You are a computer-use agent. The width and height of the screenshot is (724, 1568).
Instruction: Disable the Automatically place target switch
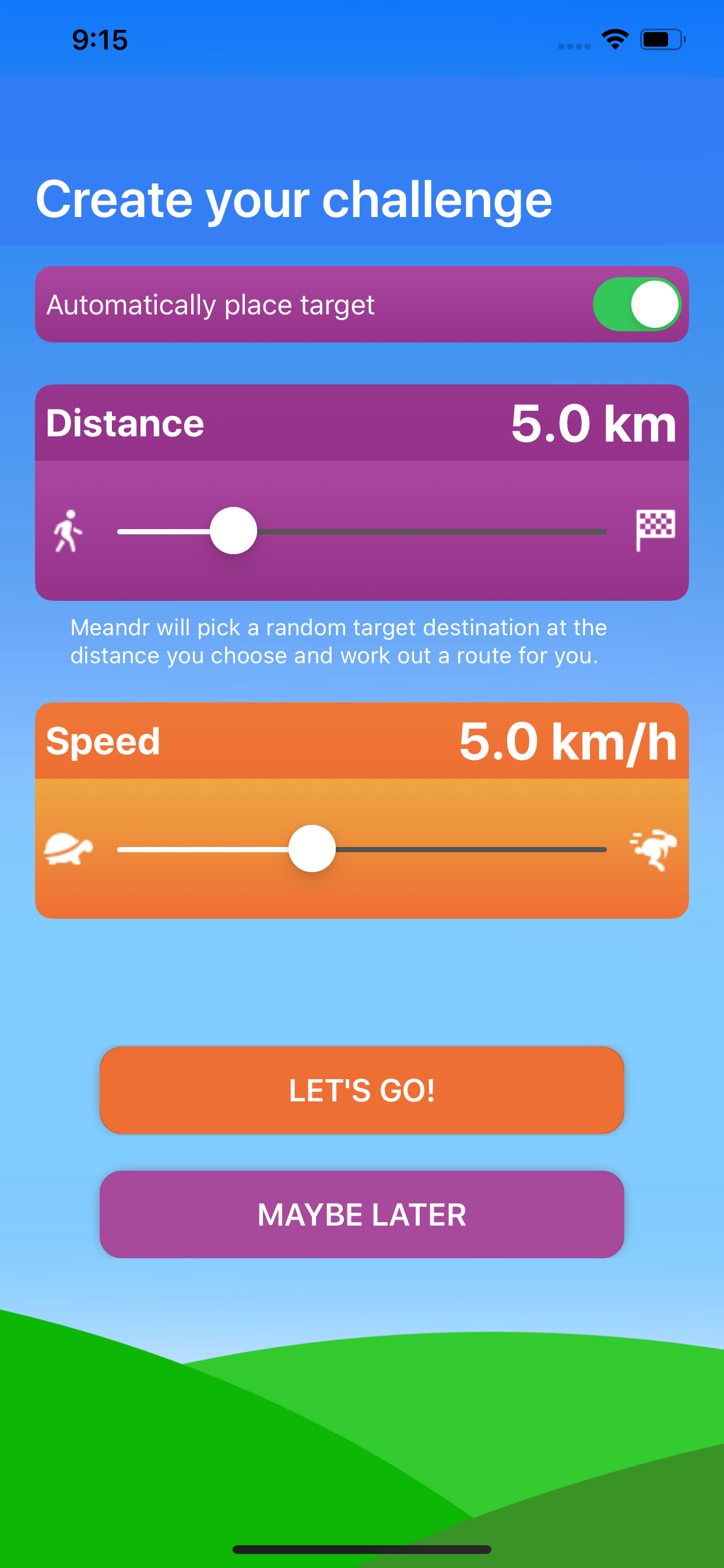(x=637, y=304)
